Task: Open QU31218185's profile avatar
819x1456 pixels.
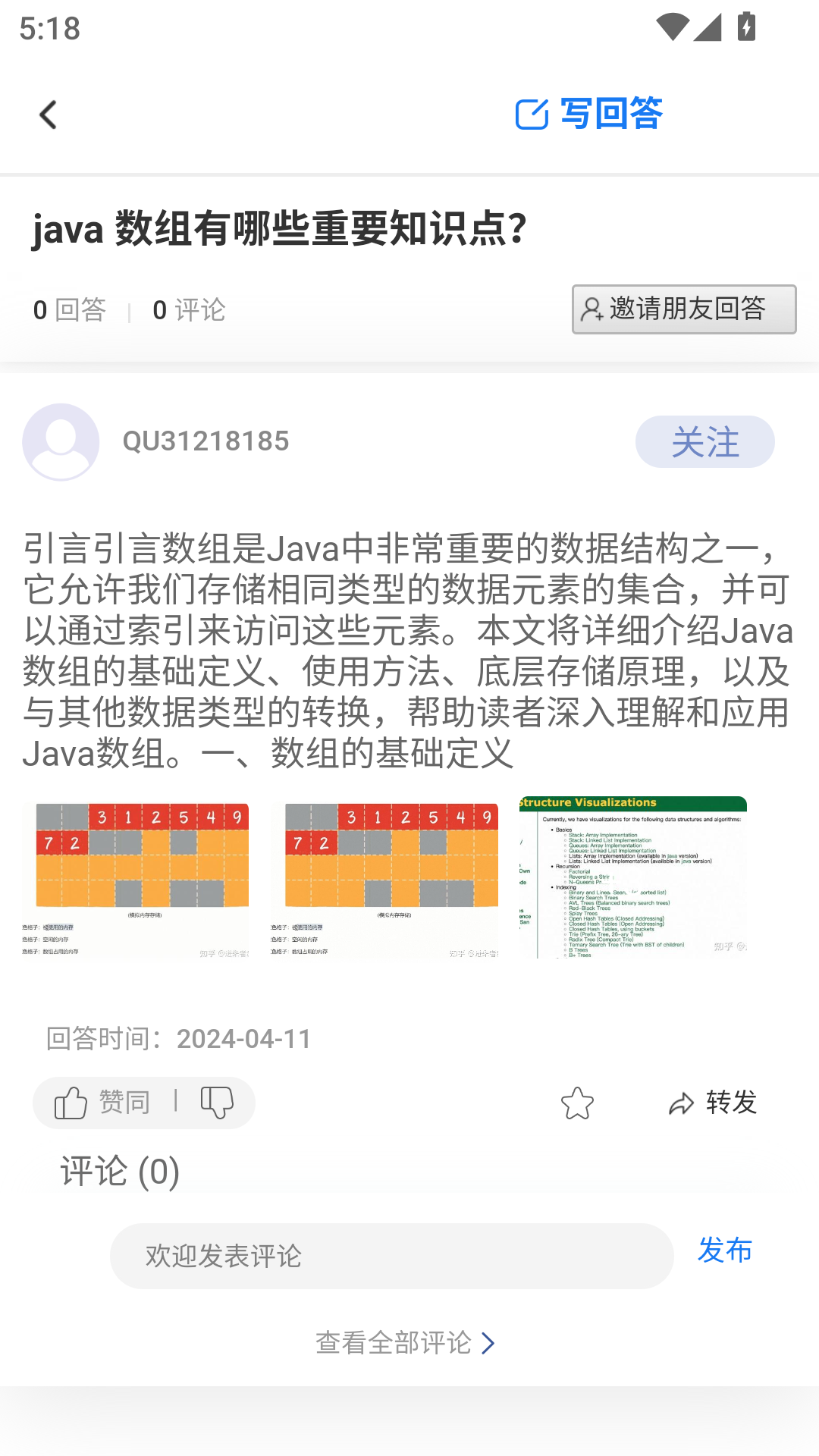Action: tap(61, 441)
